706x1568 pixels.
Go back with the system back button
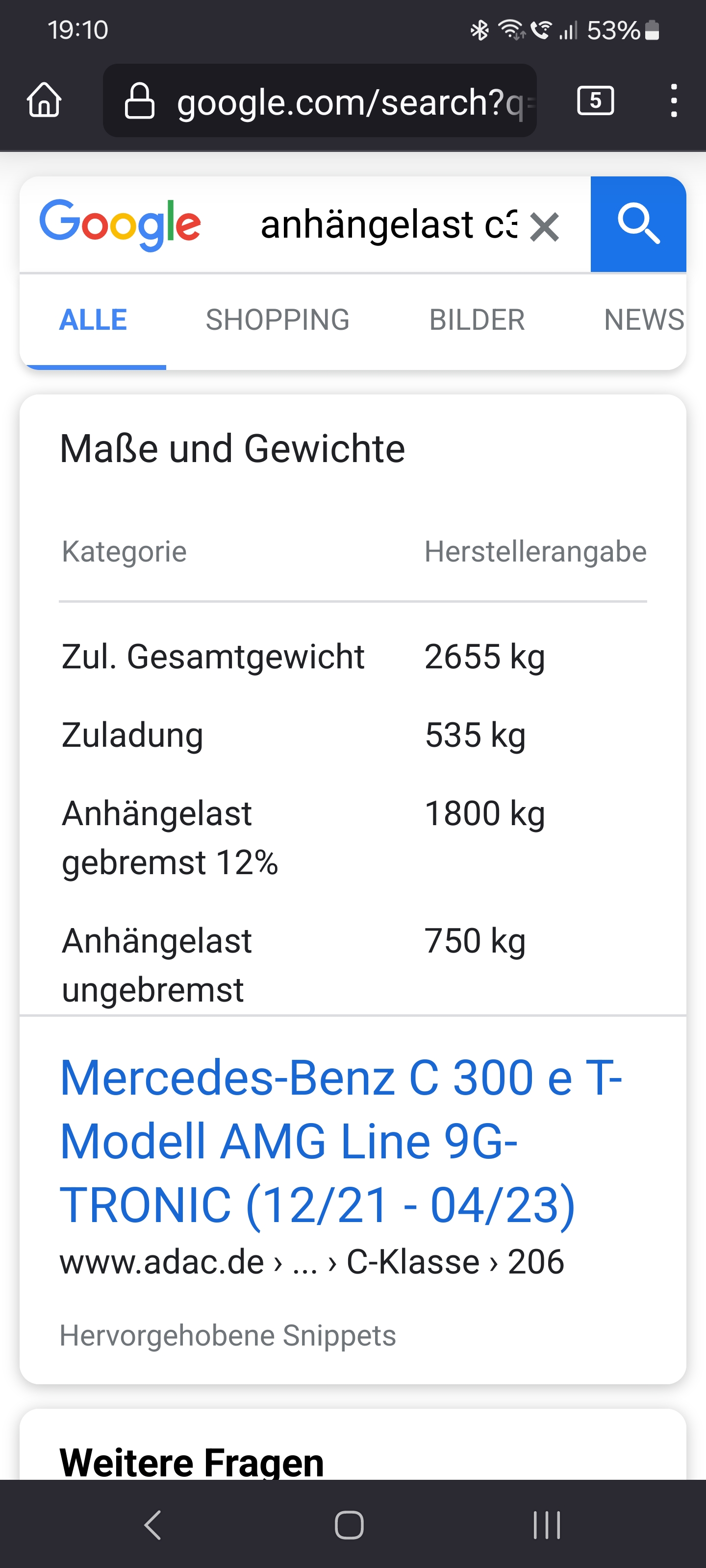coord(152,1525)
